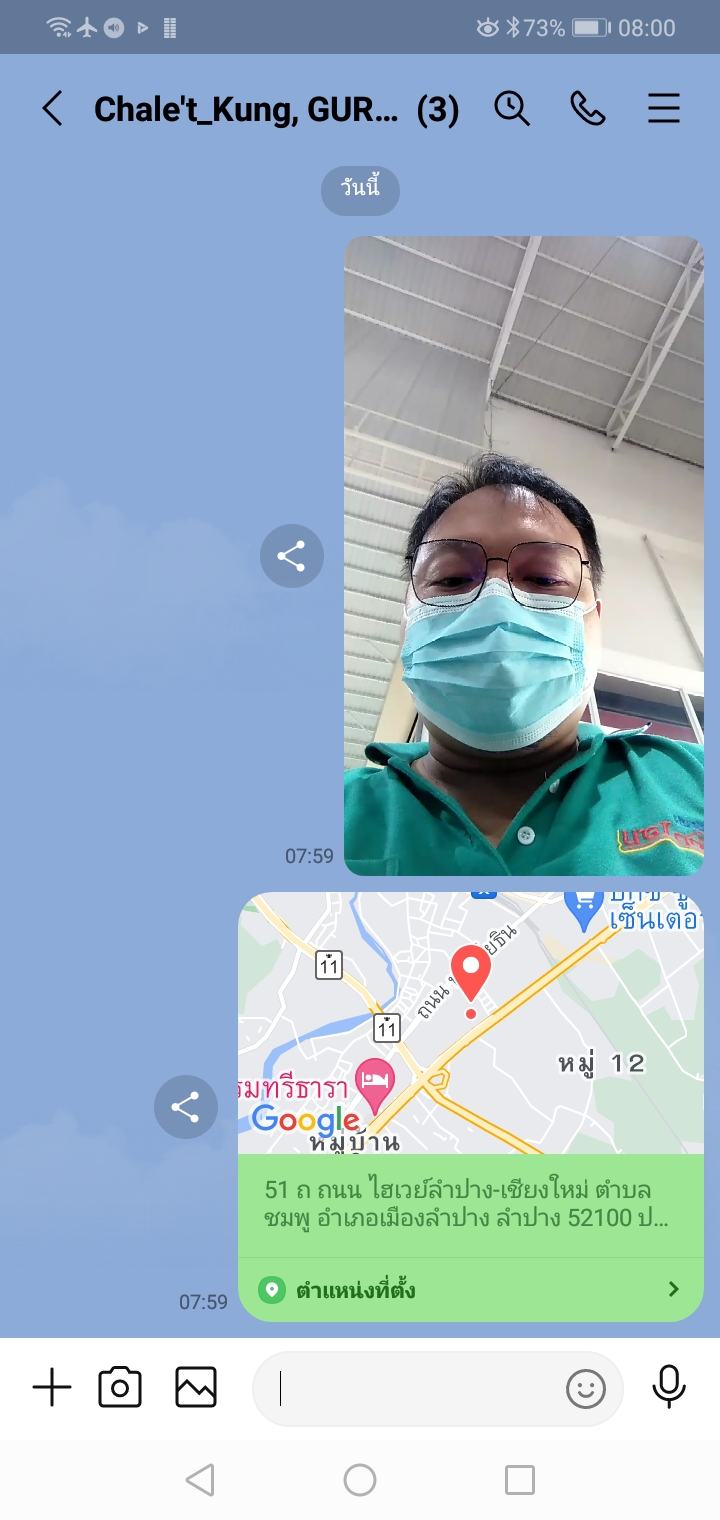Go back from the chat

coord(52,109)
